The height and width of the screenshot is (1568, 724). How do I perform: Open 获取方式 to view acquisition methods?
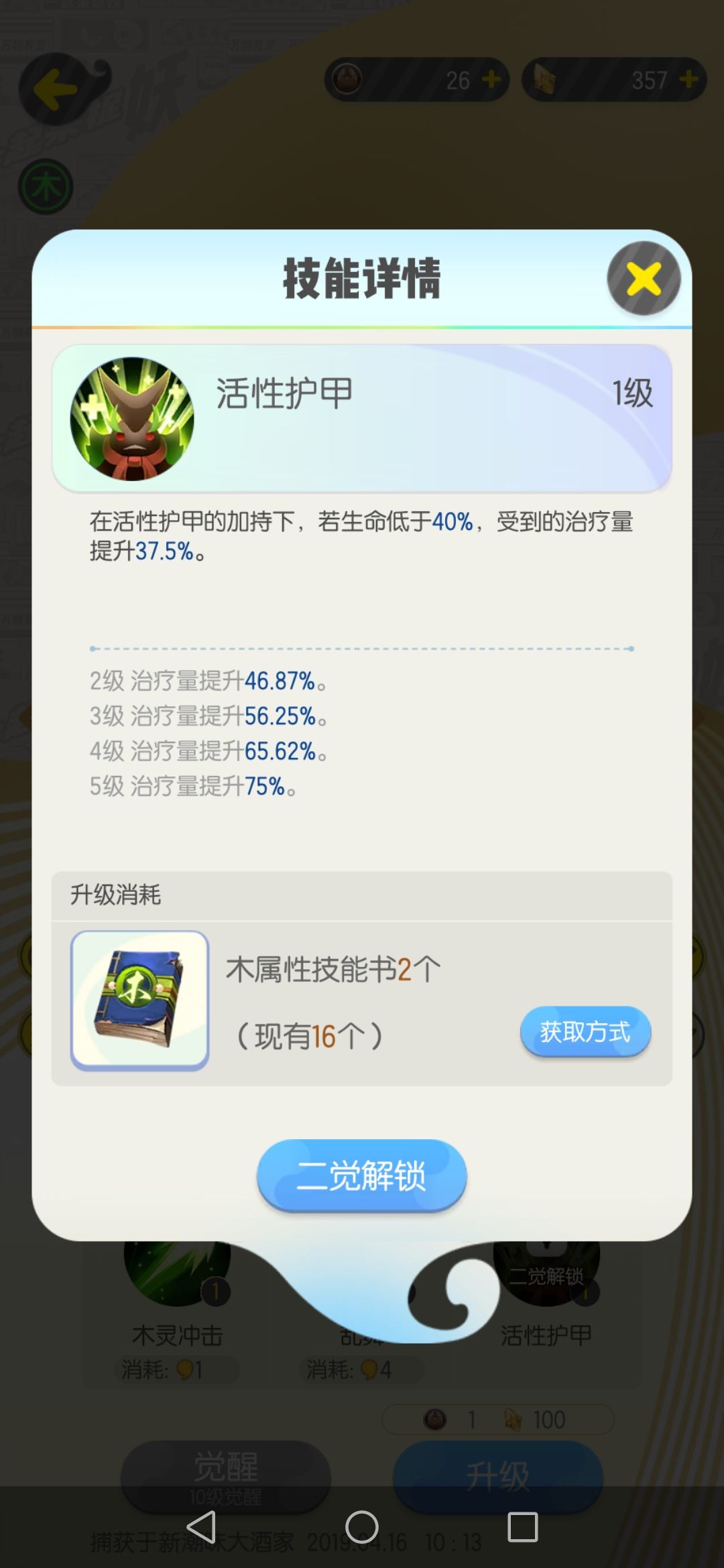[585, 1033]
